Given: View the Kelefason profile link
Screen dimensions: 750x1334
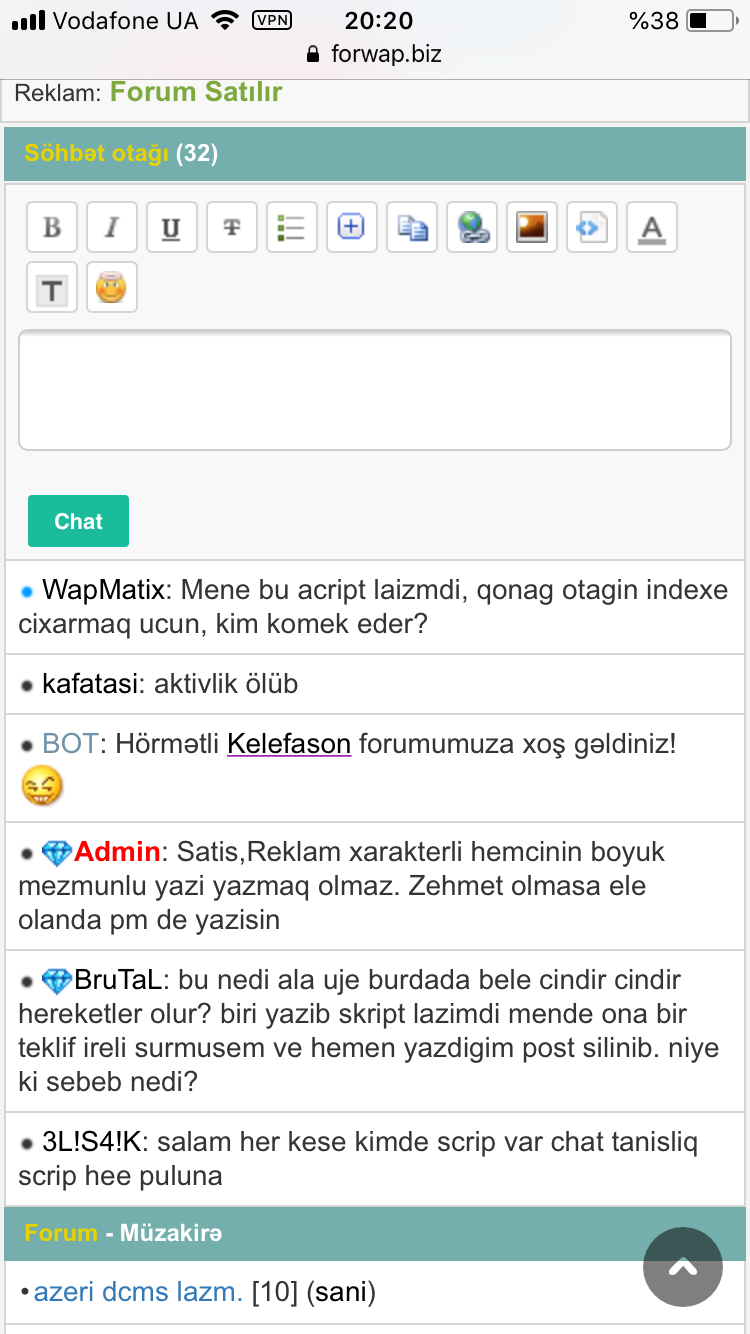Looking at the screenshot, I should pos(289,744).
